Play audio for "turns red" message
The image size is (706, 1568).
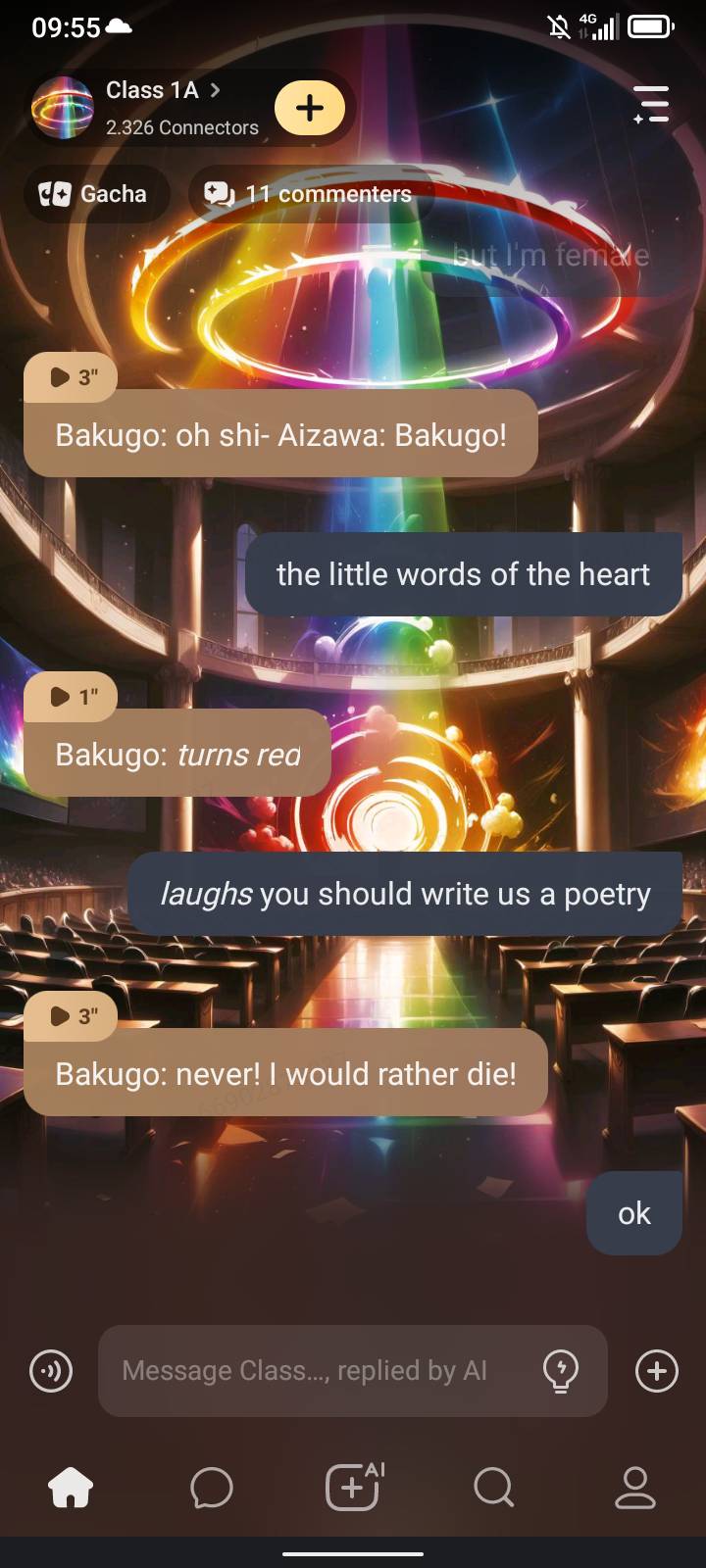(x=72, y=697)
